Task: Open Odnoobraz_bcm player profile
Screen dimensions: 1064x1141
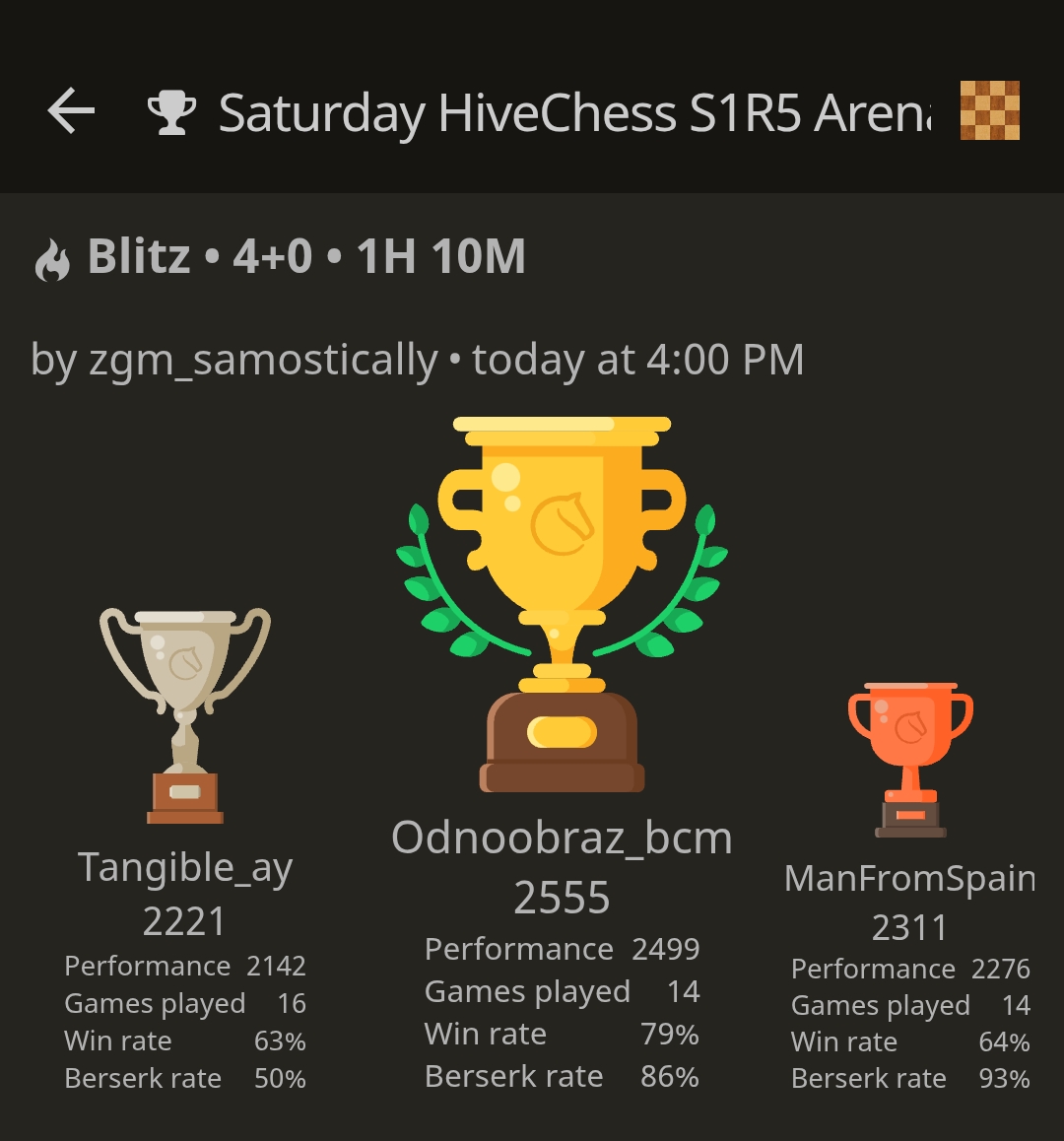Action: [562, 839]
